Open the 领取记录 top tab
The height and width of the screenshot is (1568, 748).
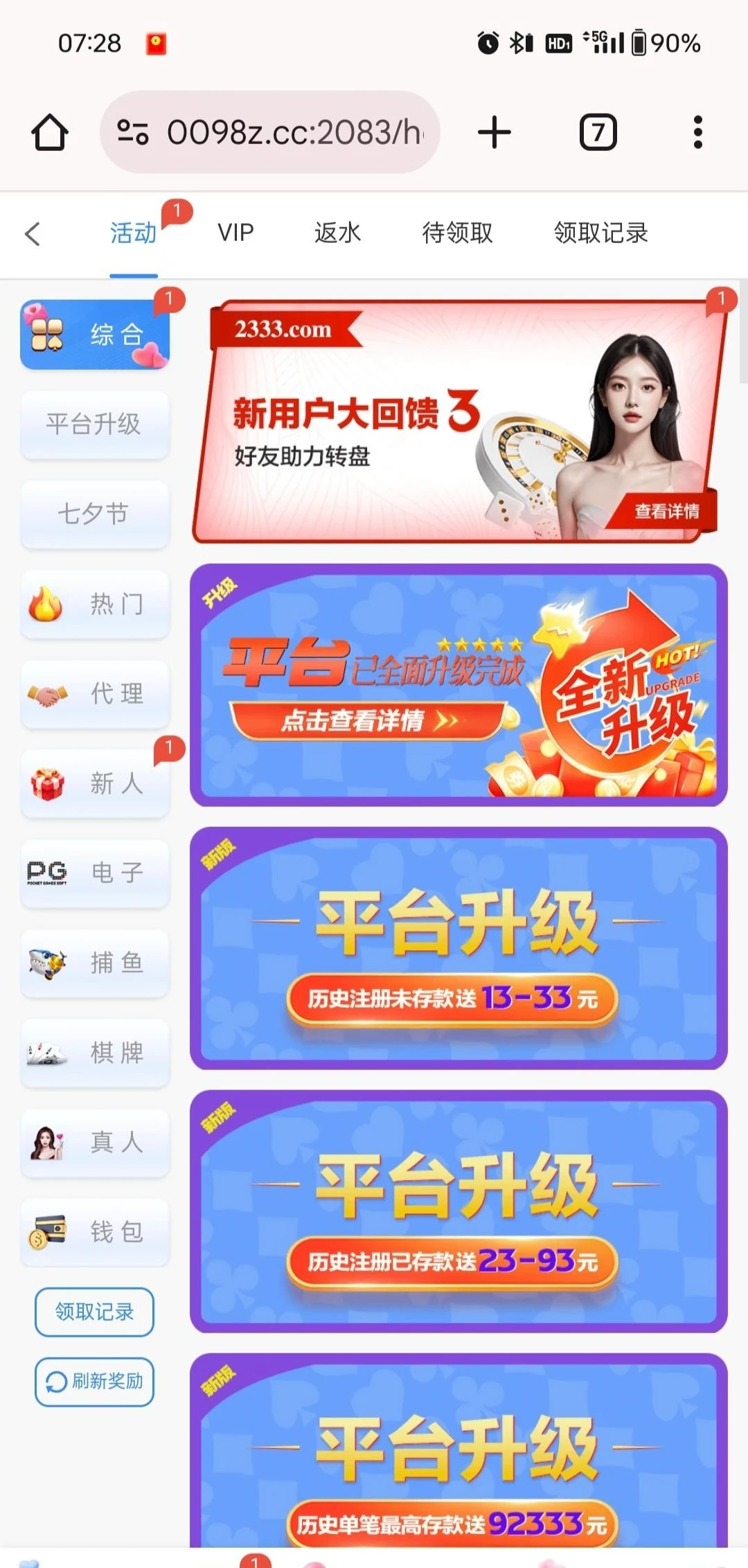[600, 233]
